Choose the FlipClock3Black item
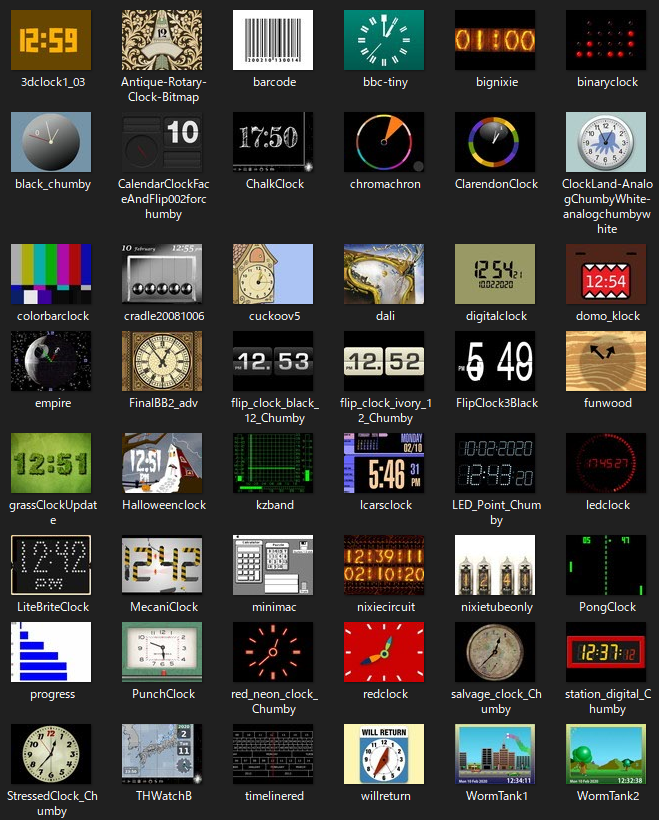This screenshot has height=820, width=659. pos(495,360)
